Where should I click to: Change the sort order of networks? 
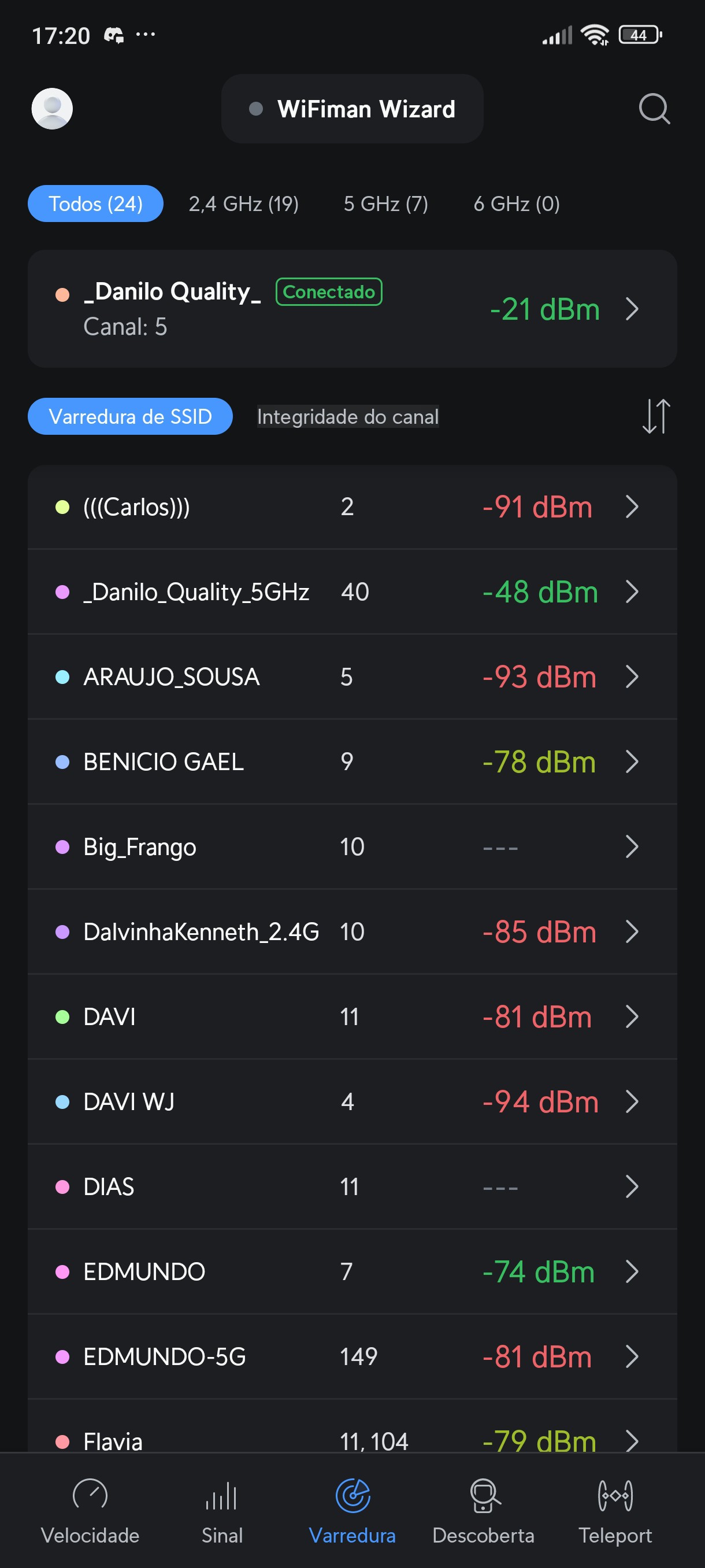coord(656,417)
